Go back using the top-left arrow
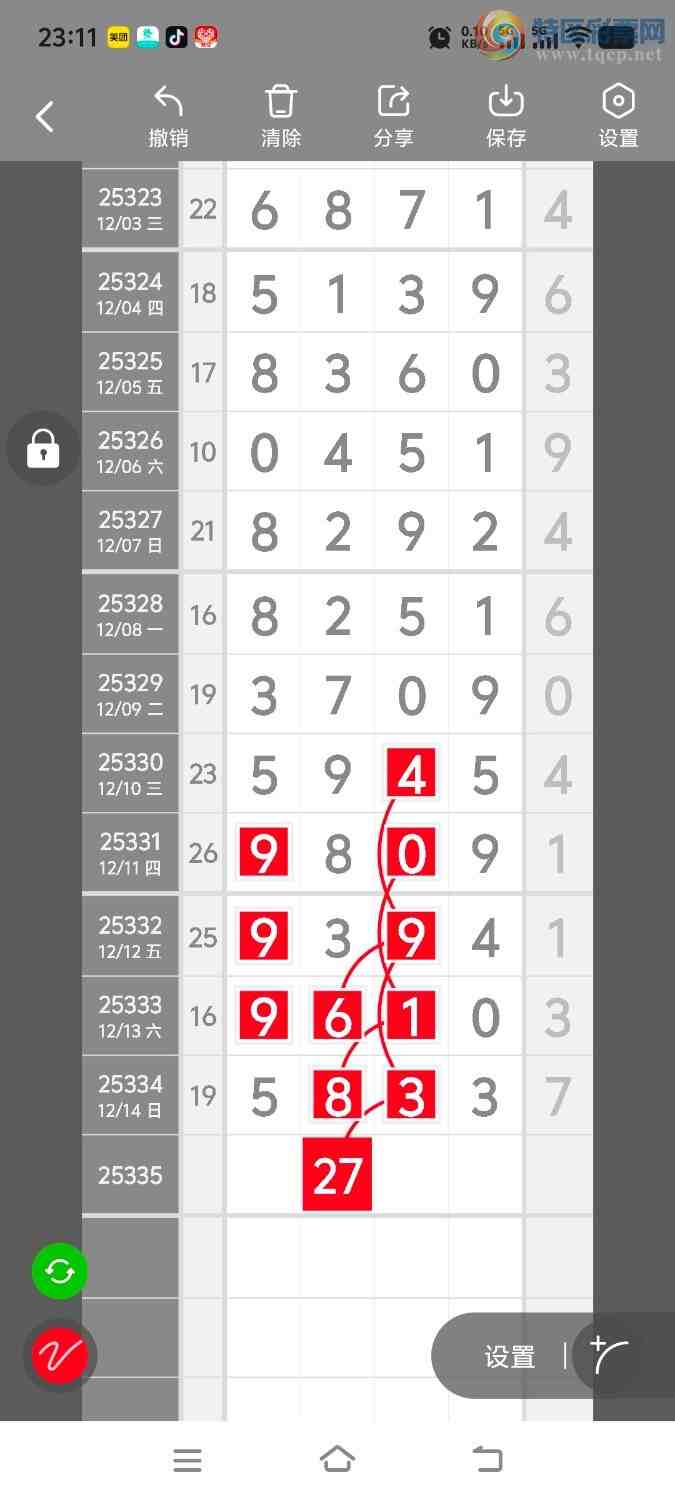Viewport: 675px width, 1500px height. (45, 117)
